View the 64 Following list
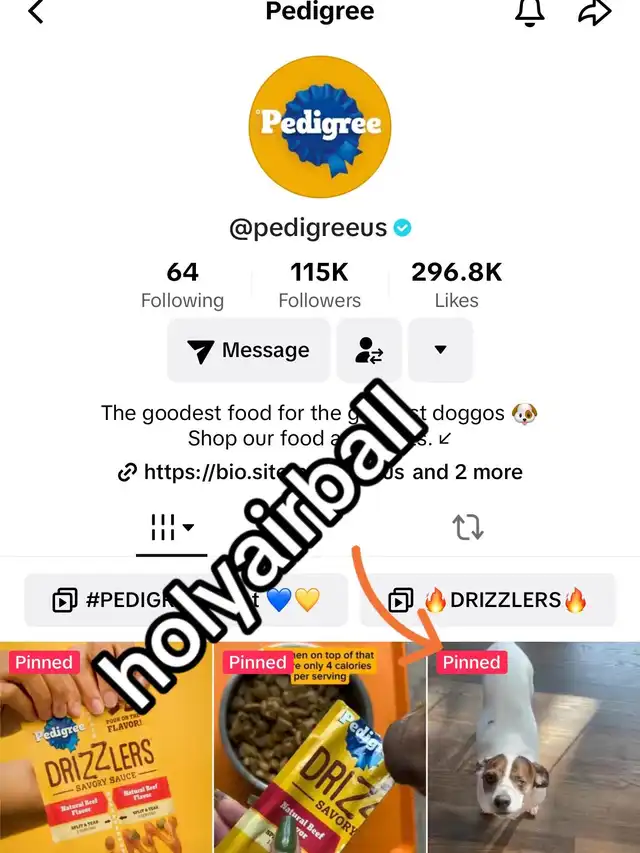 point(182,285)
